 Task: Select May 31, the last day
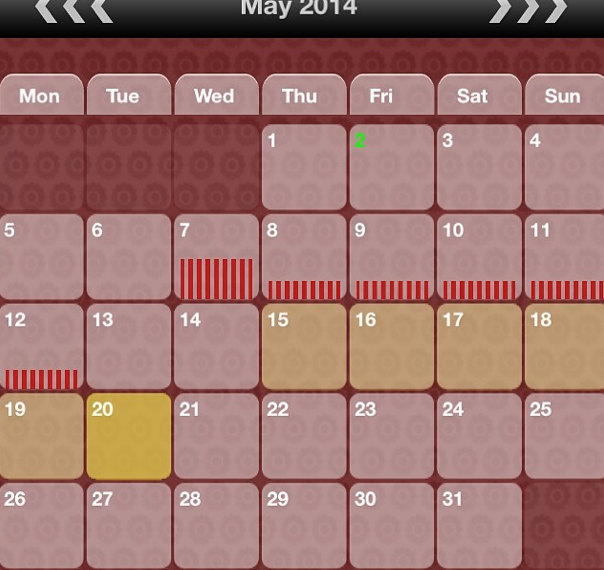(479, 525)
